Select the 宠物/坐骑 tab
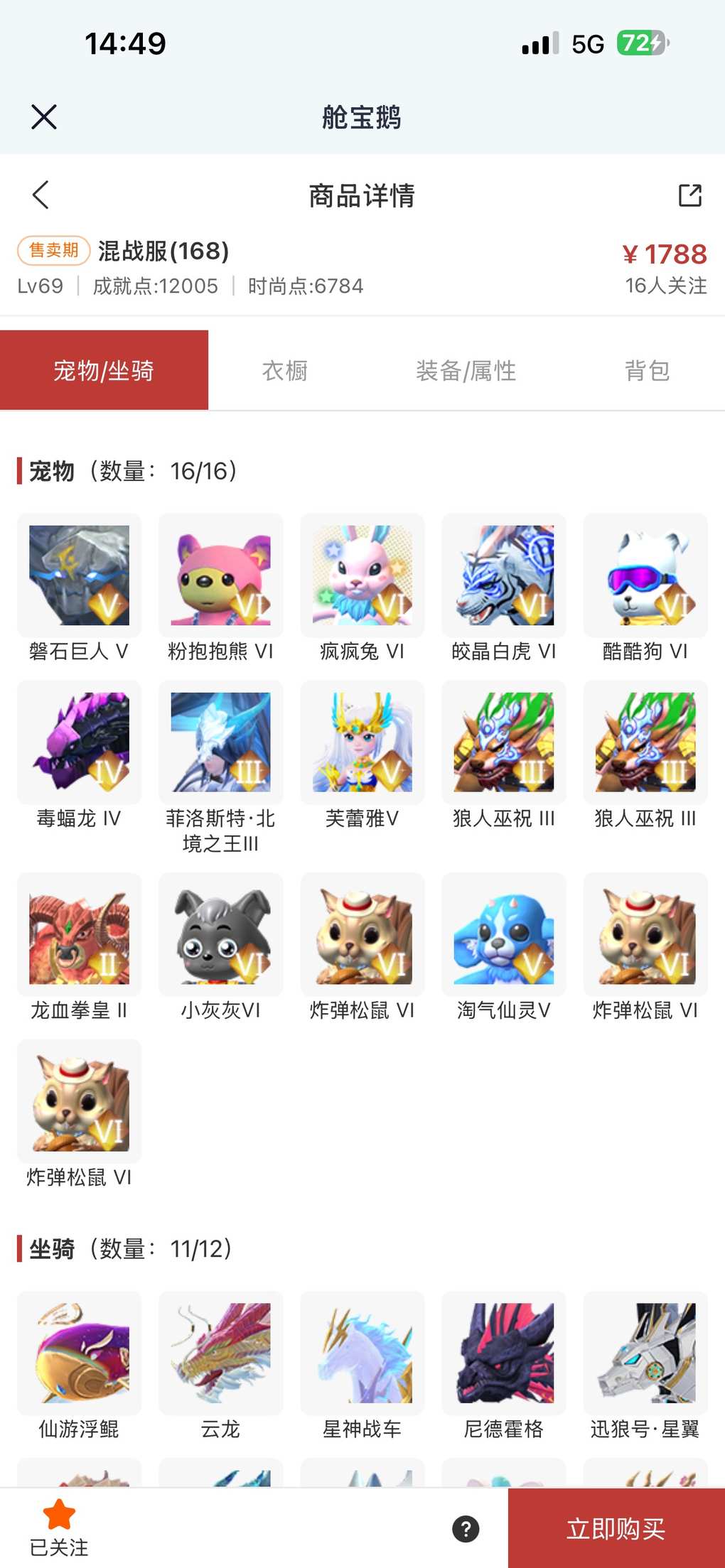Viewport: 725px width, 1568px height. (x=104, y=370)
